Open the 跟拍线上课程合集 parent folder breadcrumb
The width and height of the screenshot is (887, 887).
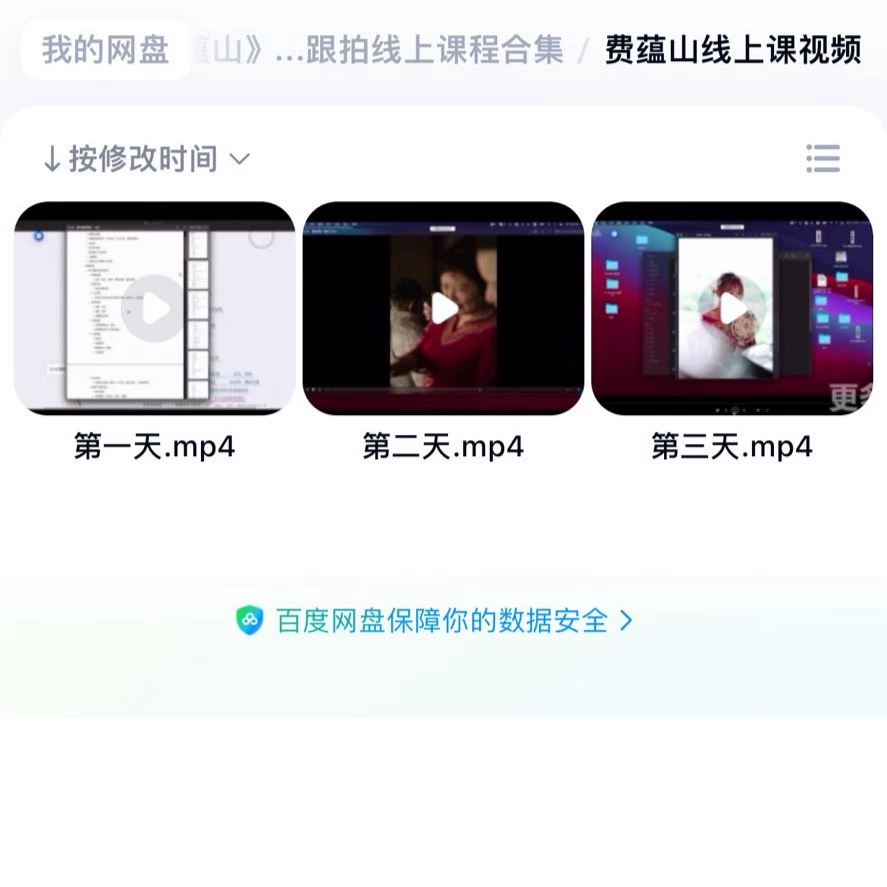tap(420, 50)
